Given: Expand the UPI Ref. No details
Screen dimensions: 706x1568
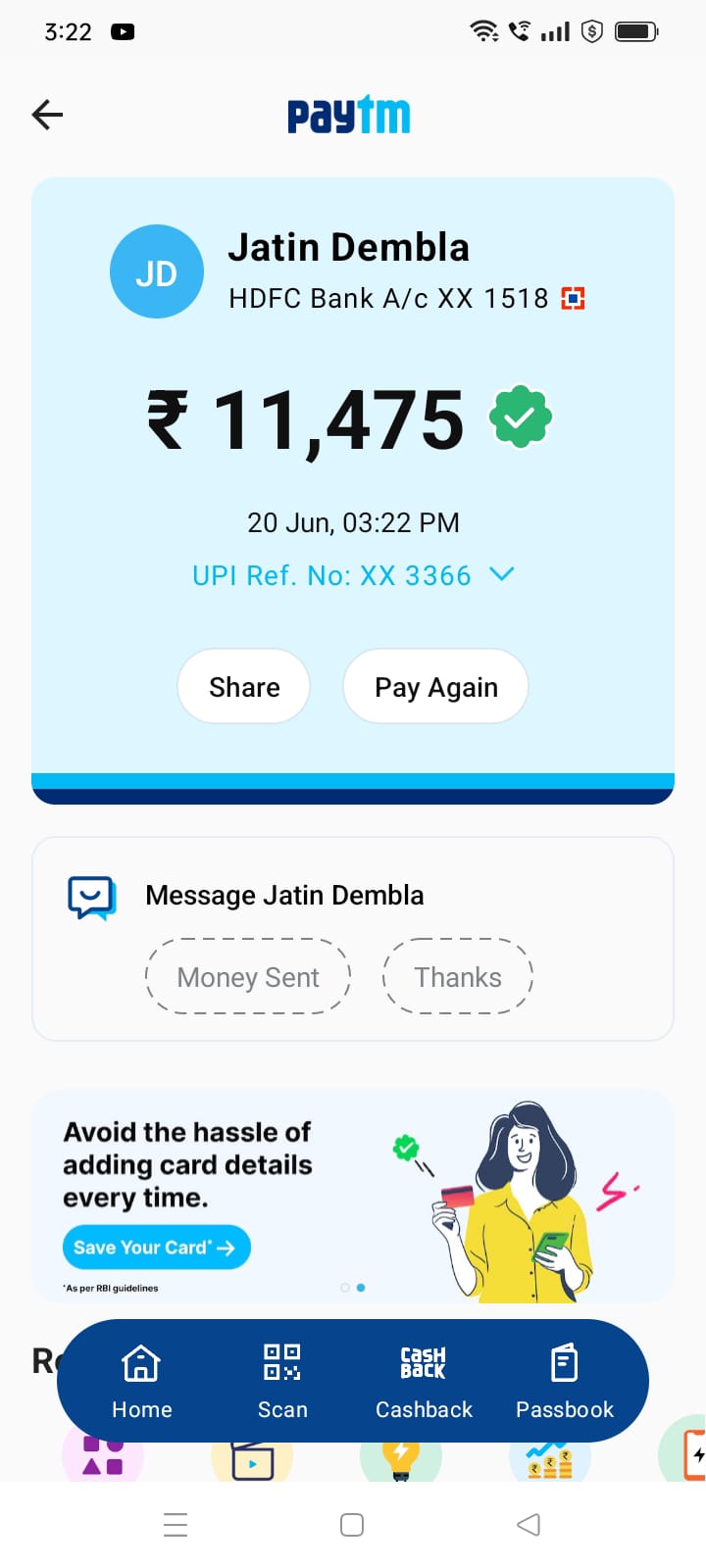Looking at the screenshot, I should [501, 574].
